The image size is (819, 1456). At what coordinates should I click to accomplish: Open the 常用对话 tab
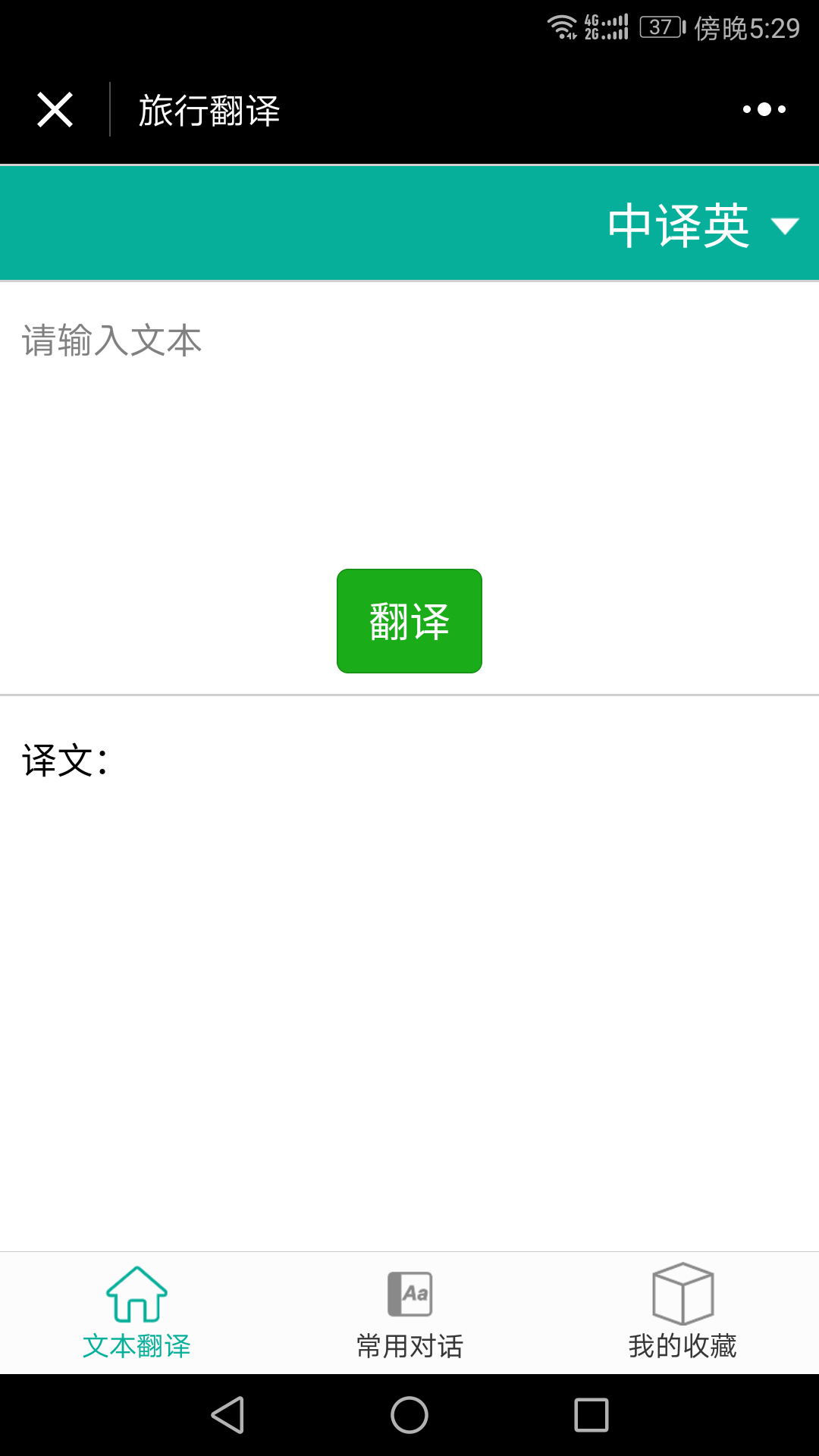[x=409, y=1313]
